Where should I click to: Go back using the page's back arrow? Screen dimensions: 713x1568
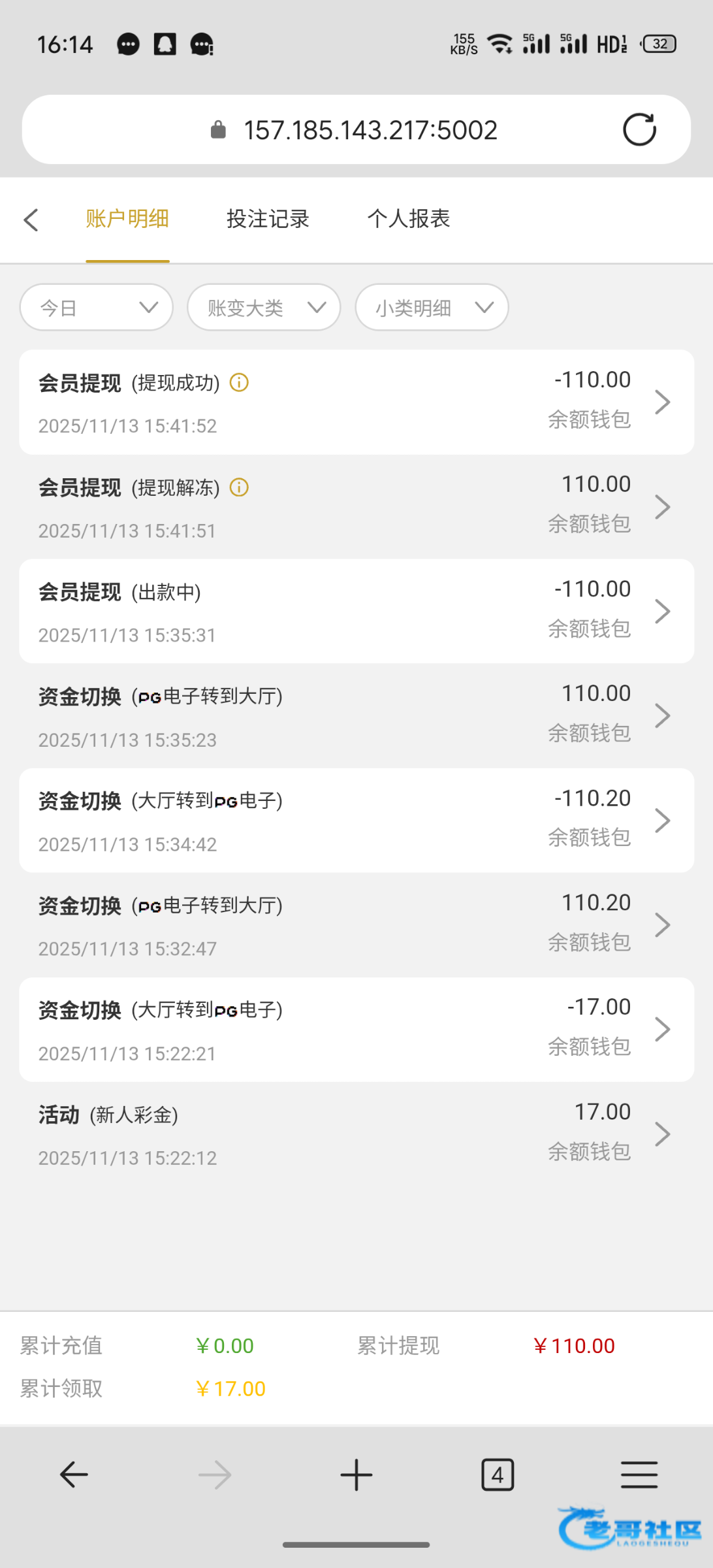point(31,220)
